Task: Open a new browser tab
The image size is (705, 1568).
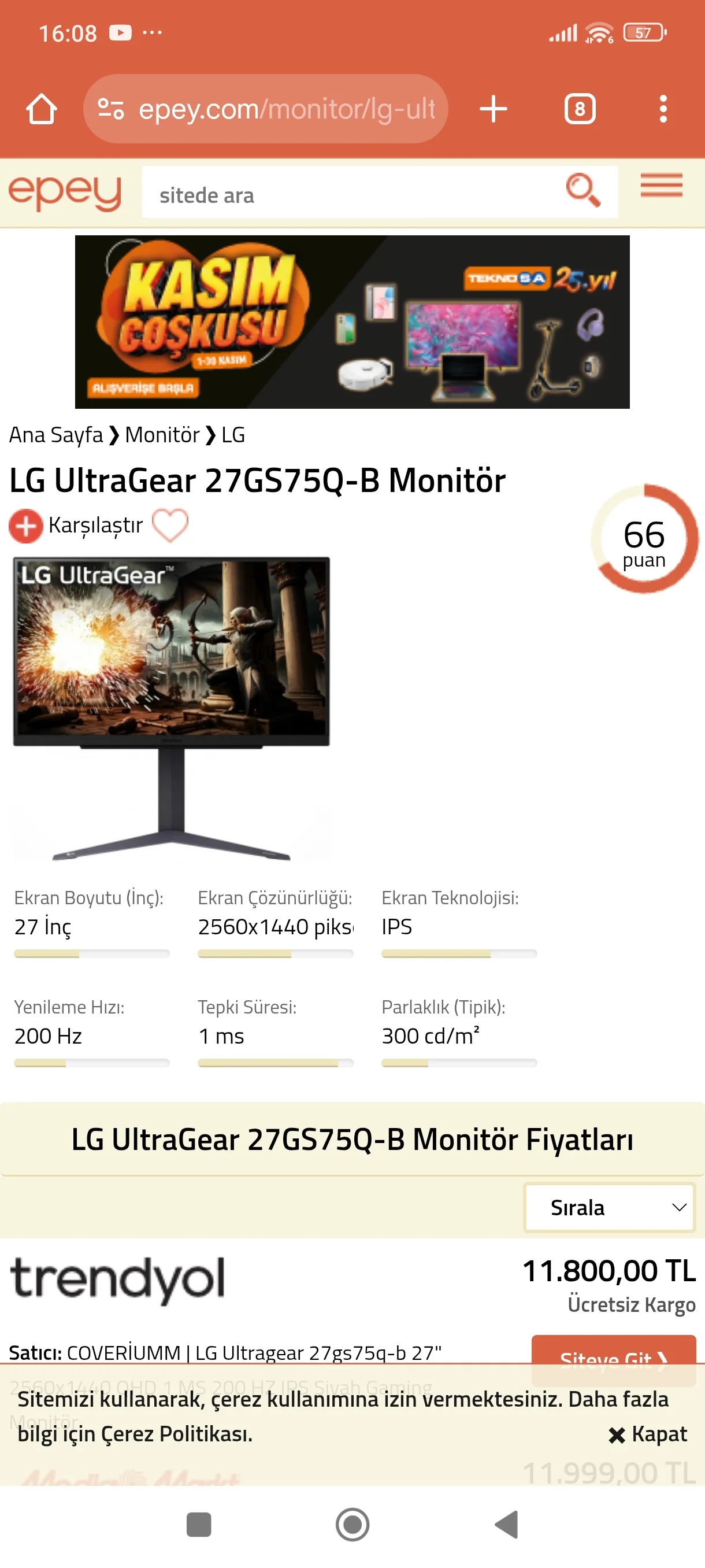Action: click(493, 109)
